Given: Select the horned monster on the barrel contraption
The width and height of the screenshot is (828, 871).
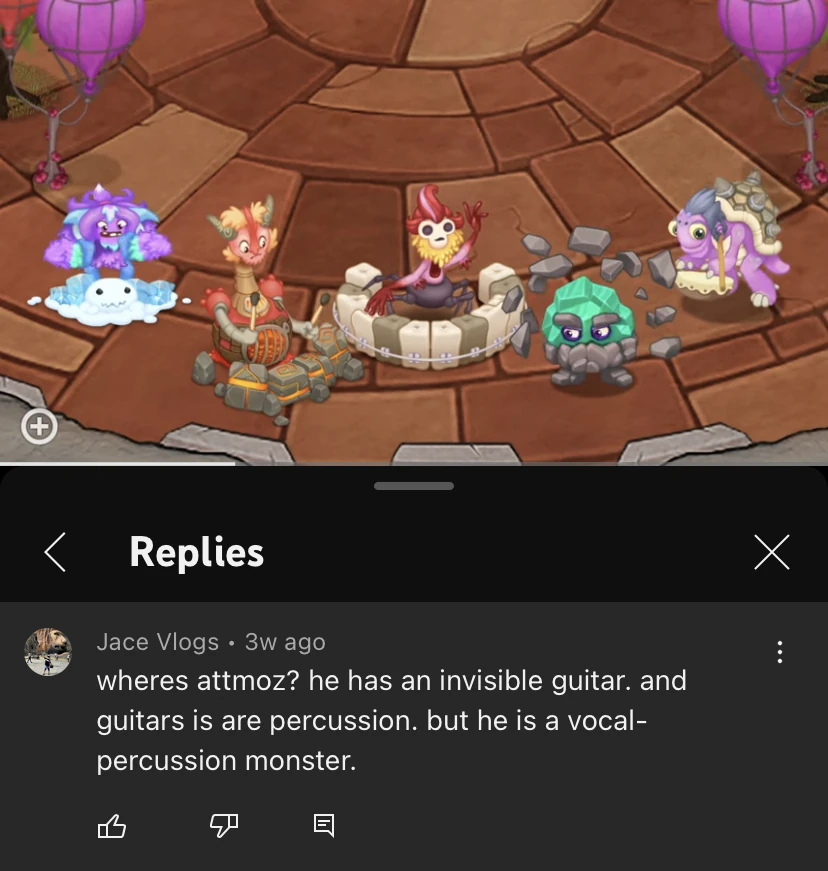Looking at the screenshot, I should (x=250, y=270).
